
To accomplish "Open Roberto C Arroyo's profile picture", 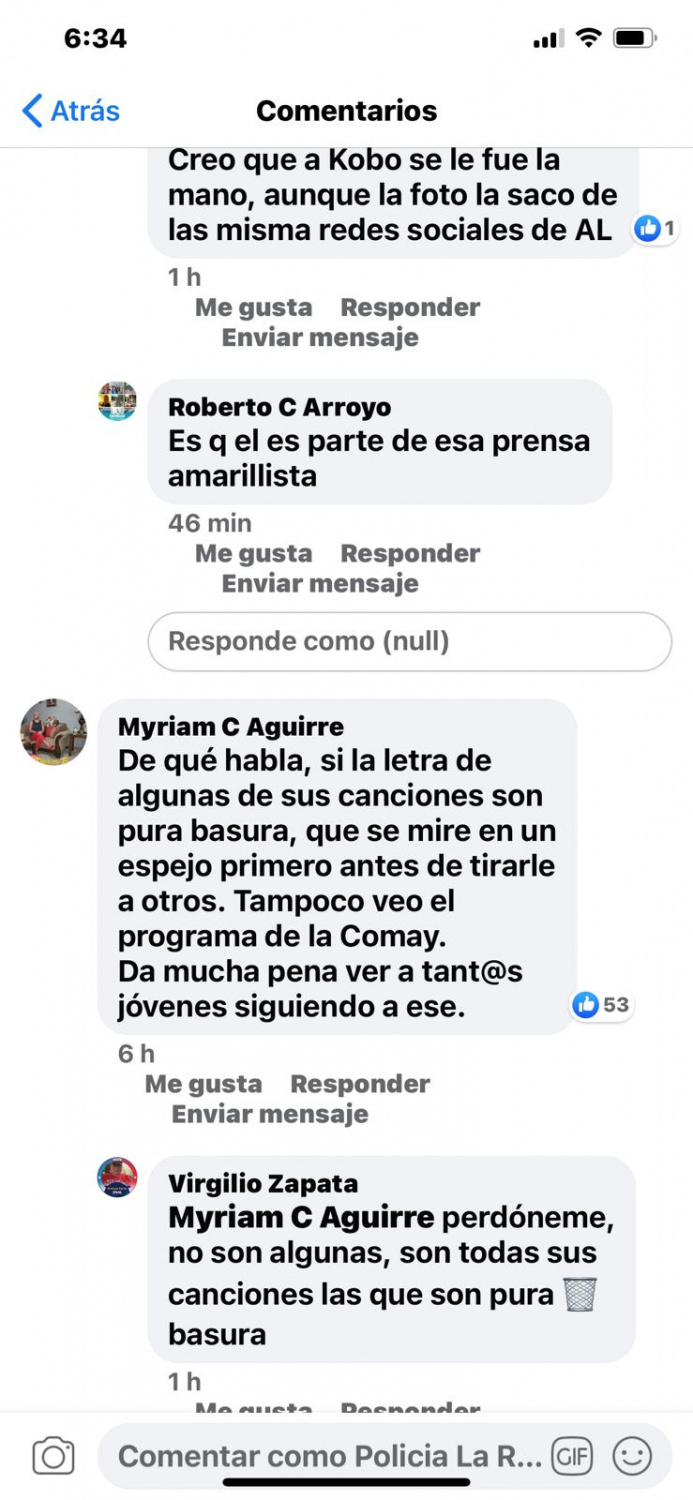I will pyautogui.click(x=117, y=401).
